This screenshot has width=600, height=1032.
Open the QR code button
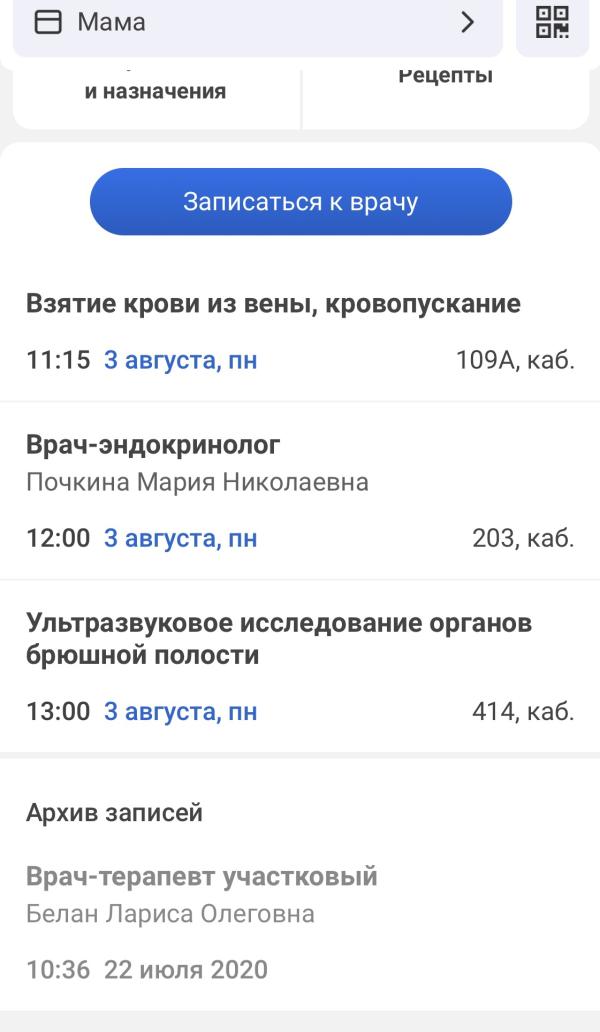[x=552, y=24]
